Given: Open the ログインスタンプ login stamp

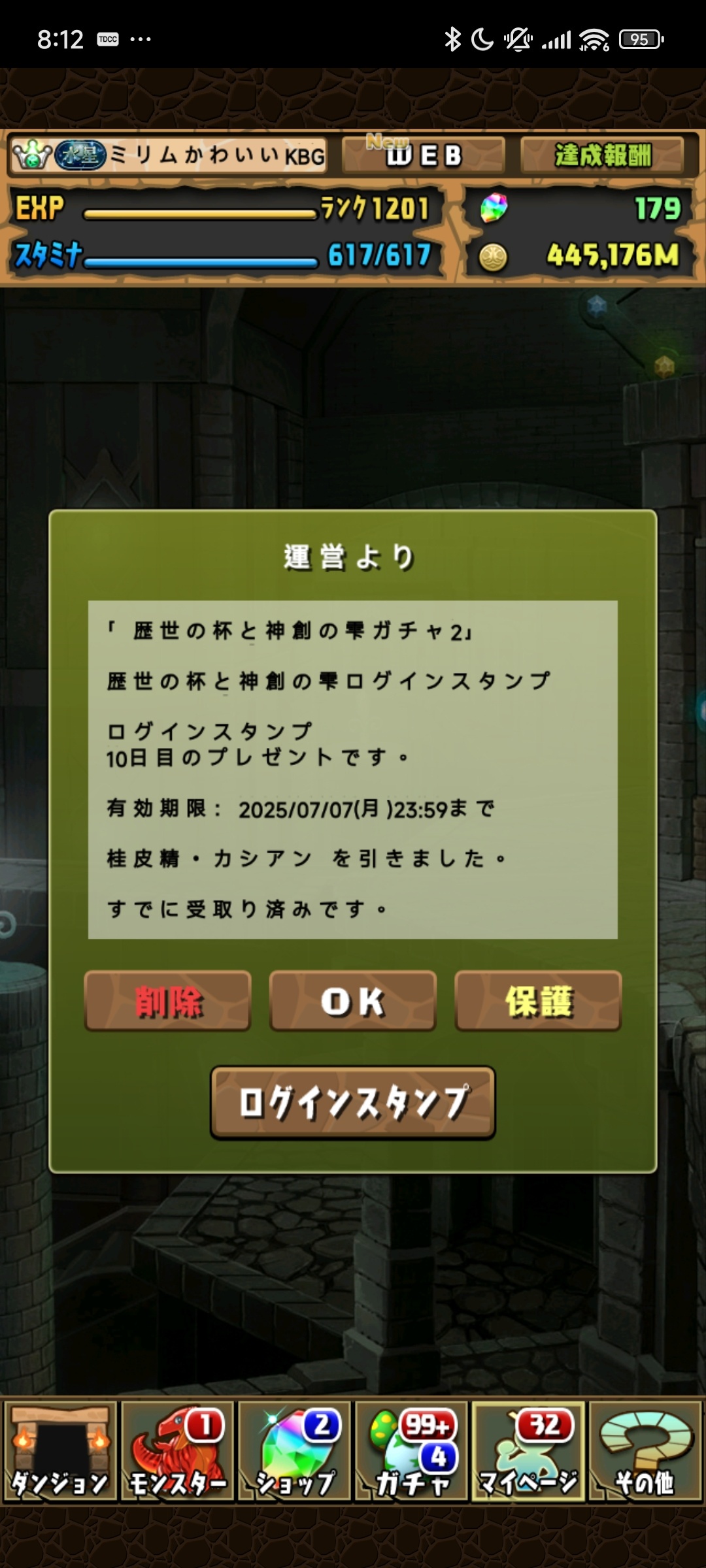Looking at the screenshot, I should click(353, 1103).
